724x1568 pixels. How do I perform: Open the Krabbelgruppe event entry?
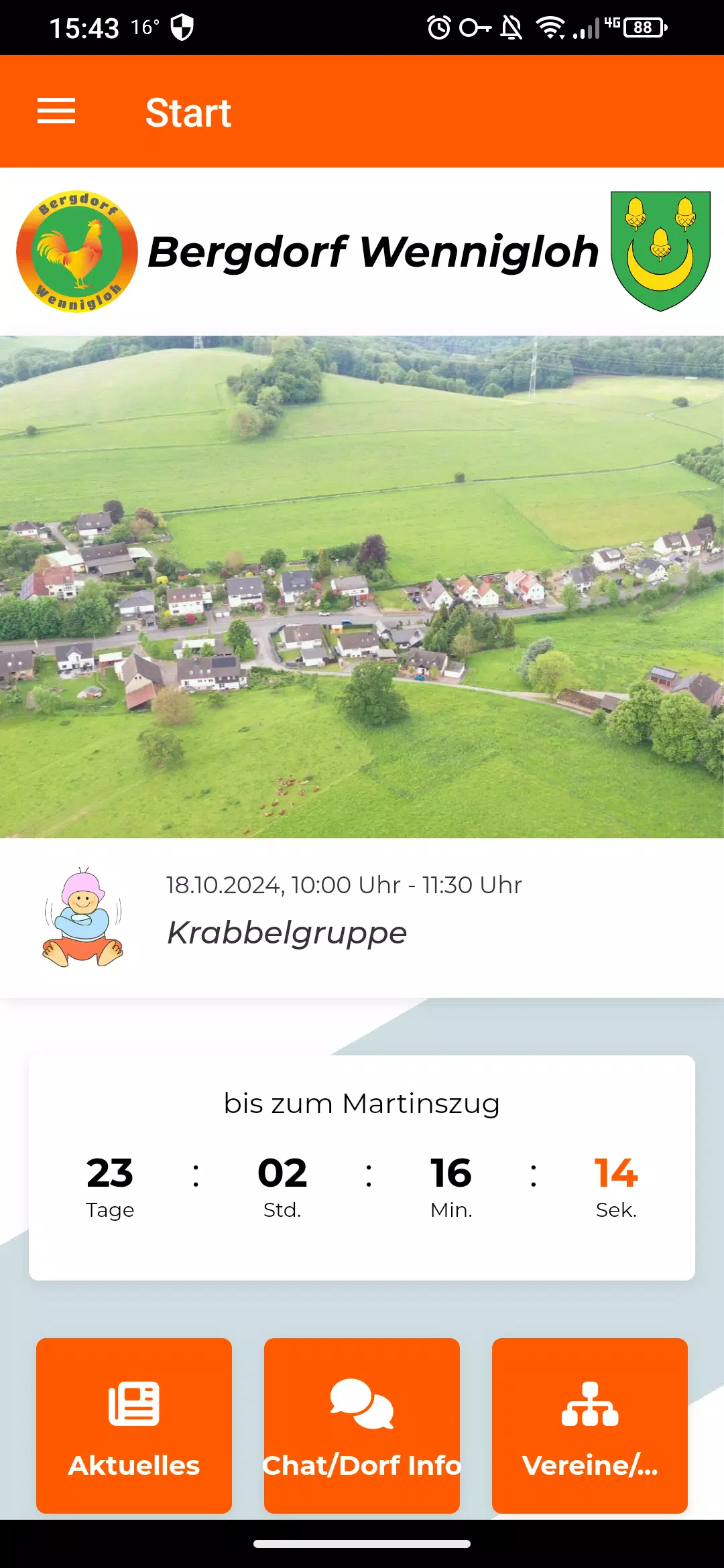362,917
